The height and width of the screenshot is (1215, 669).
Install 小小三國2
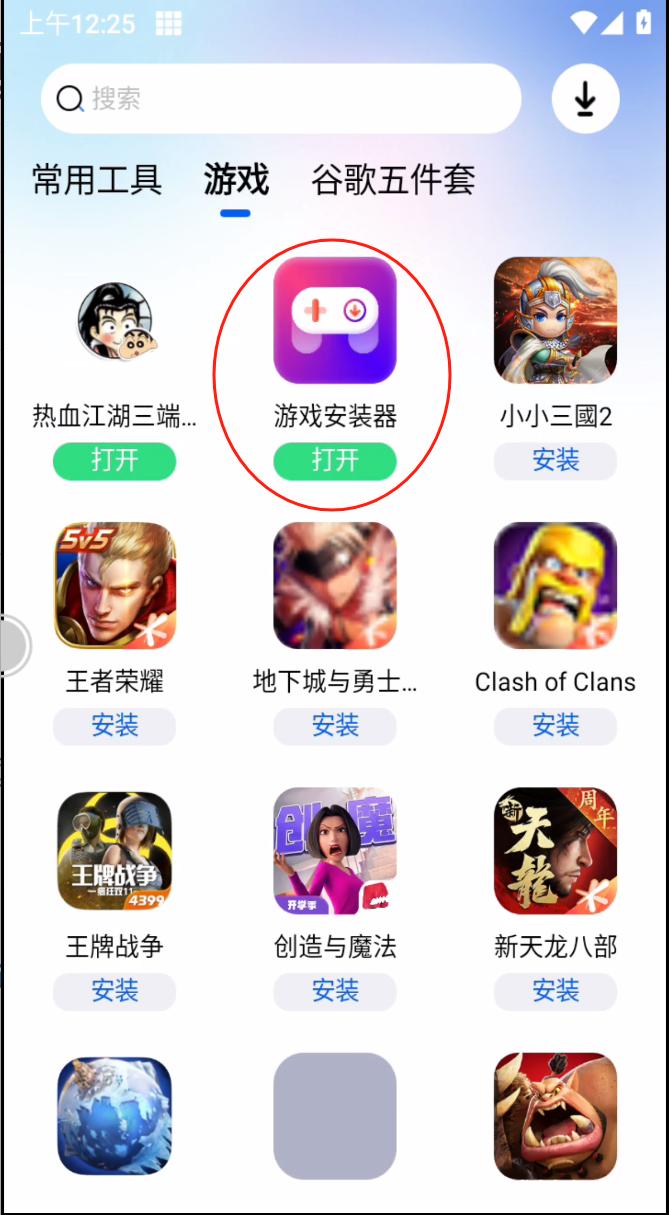point(555,461)
